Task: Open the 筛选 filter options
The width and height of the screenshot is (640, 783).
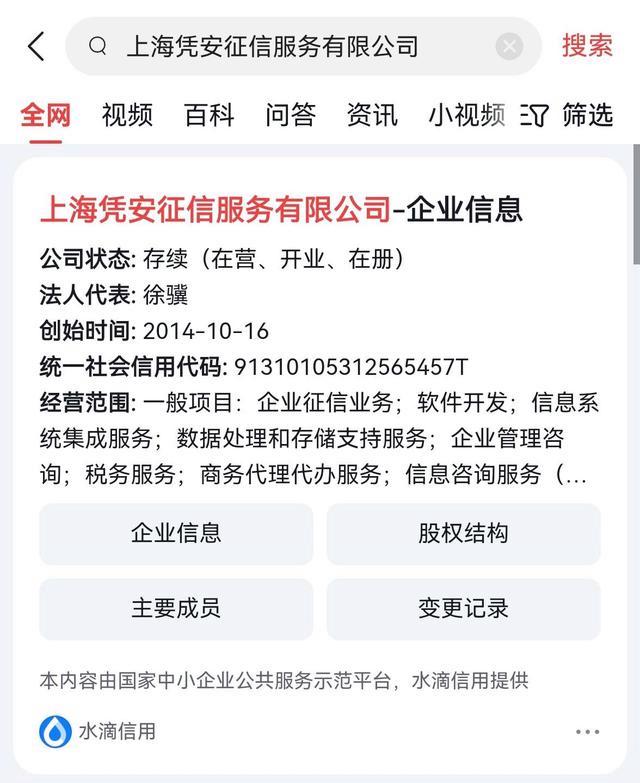Action: click(568, 115)
